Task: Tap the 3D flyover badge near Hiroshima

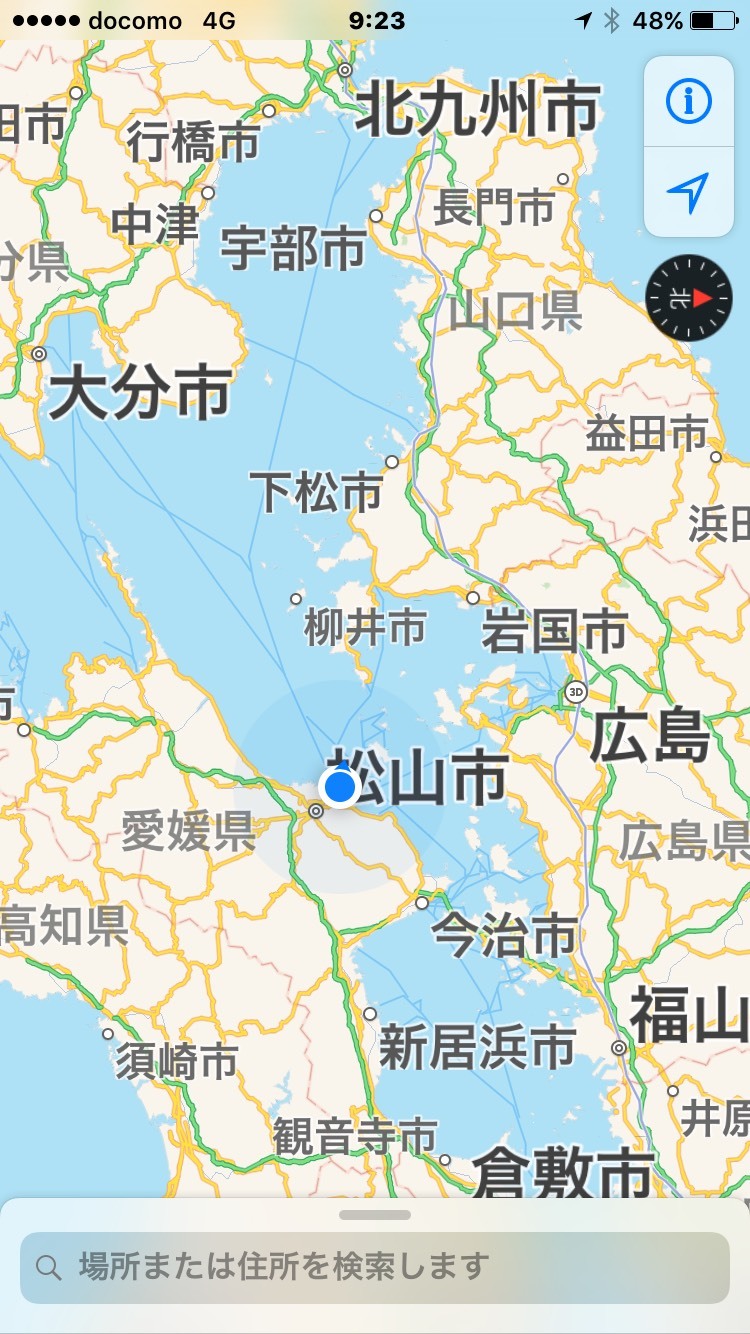Action: pos(576,691)
